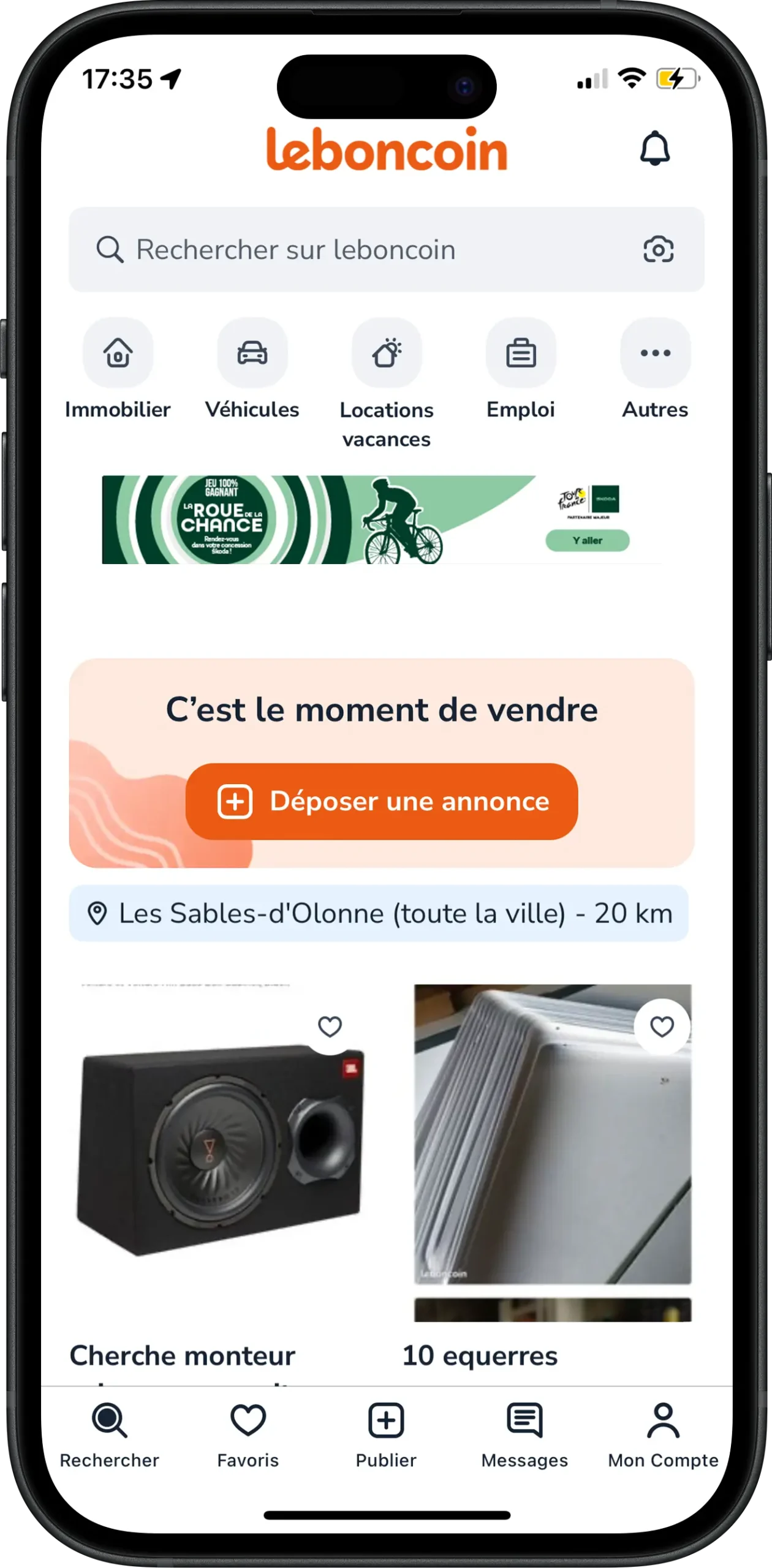Tap Déposer une annonce button

point(381,801)
